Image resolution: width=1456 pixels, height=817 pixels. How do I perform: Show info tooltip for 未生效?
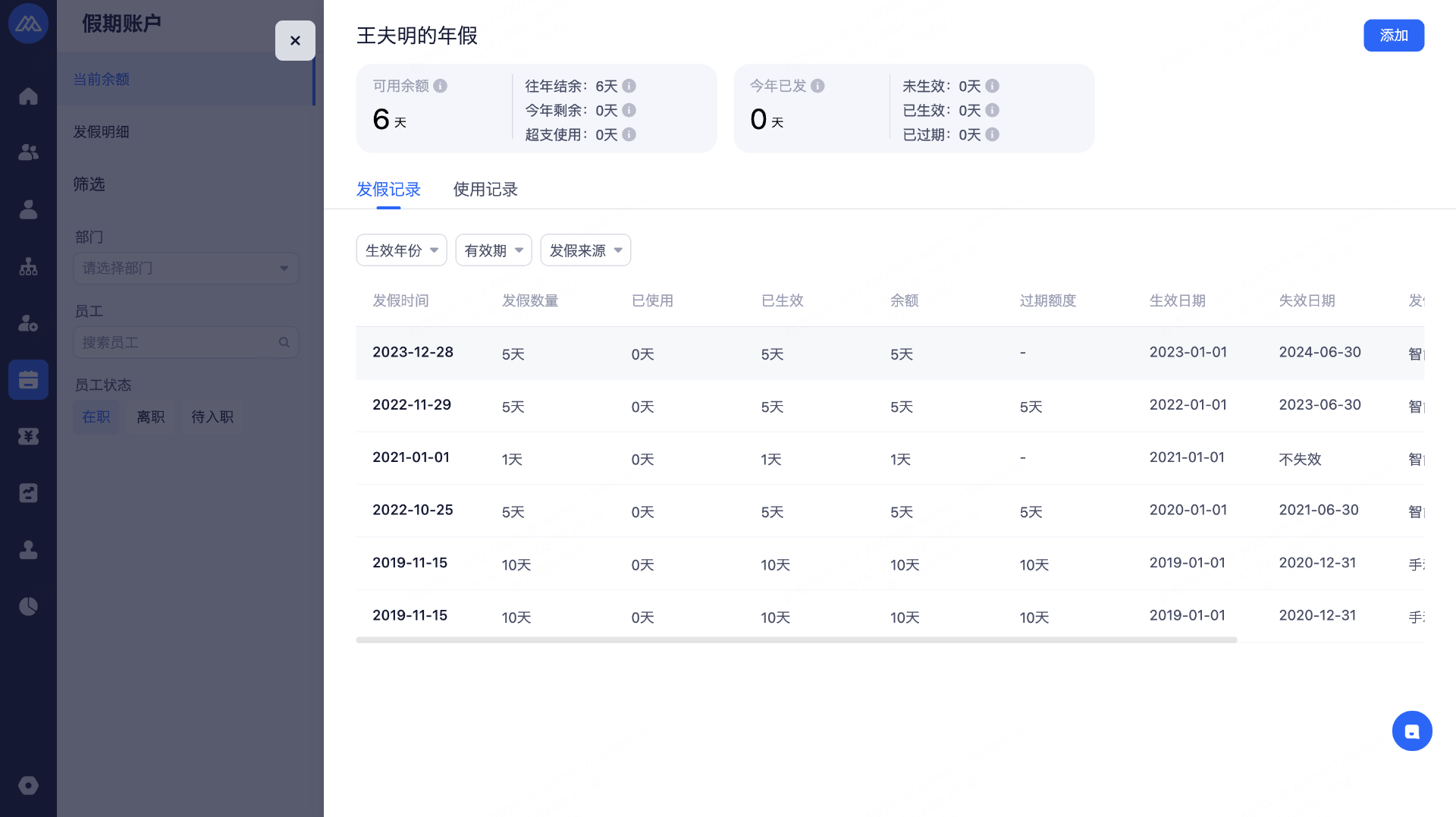(992, 86)
